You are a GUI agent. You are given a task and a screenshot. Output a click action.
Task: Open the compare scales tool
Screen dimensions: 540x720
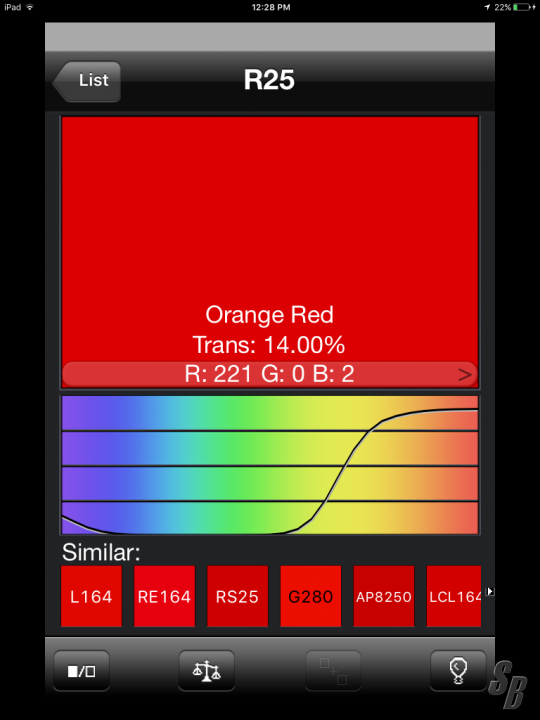click(207, 670)
